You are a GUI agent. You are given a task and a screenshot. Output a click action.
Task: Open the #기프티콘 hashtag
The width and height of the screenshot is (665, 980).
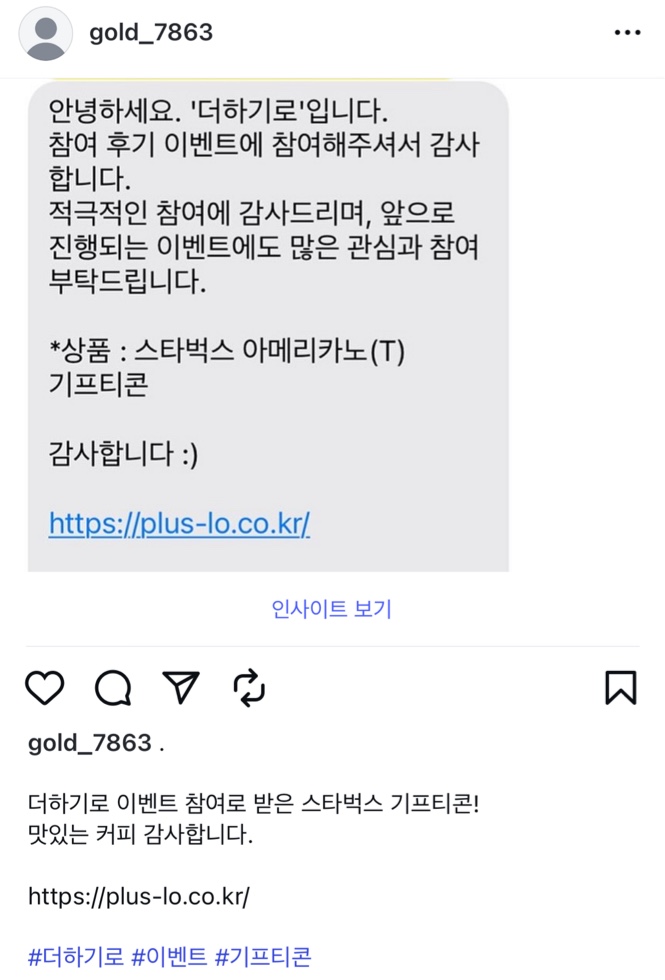pos(263,957)
